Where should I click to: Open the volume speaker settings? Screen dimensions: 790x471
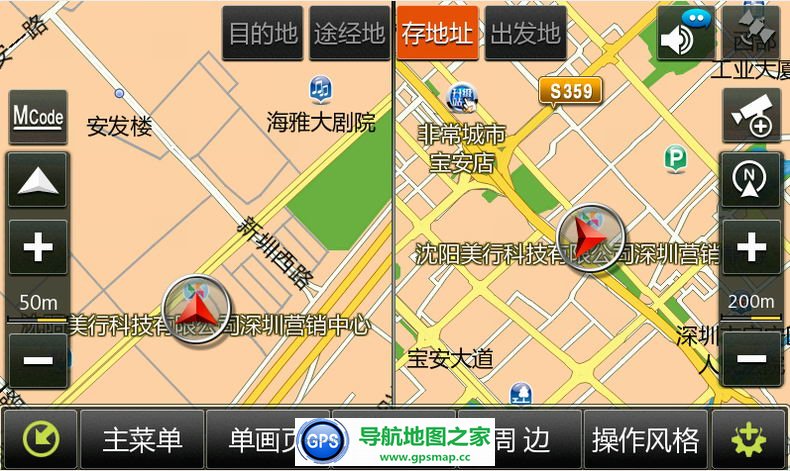click(x=685, y=36)
